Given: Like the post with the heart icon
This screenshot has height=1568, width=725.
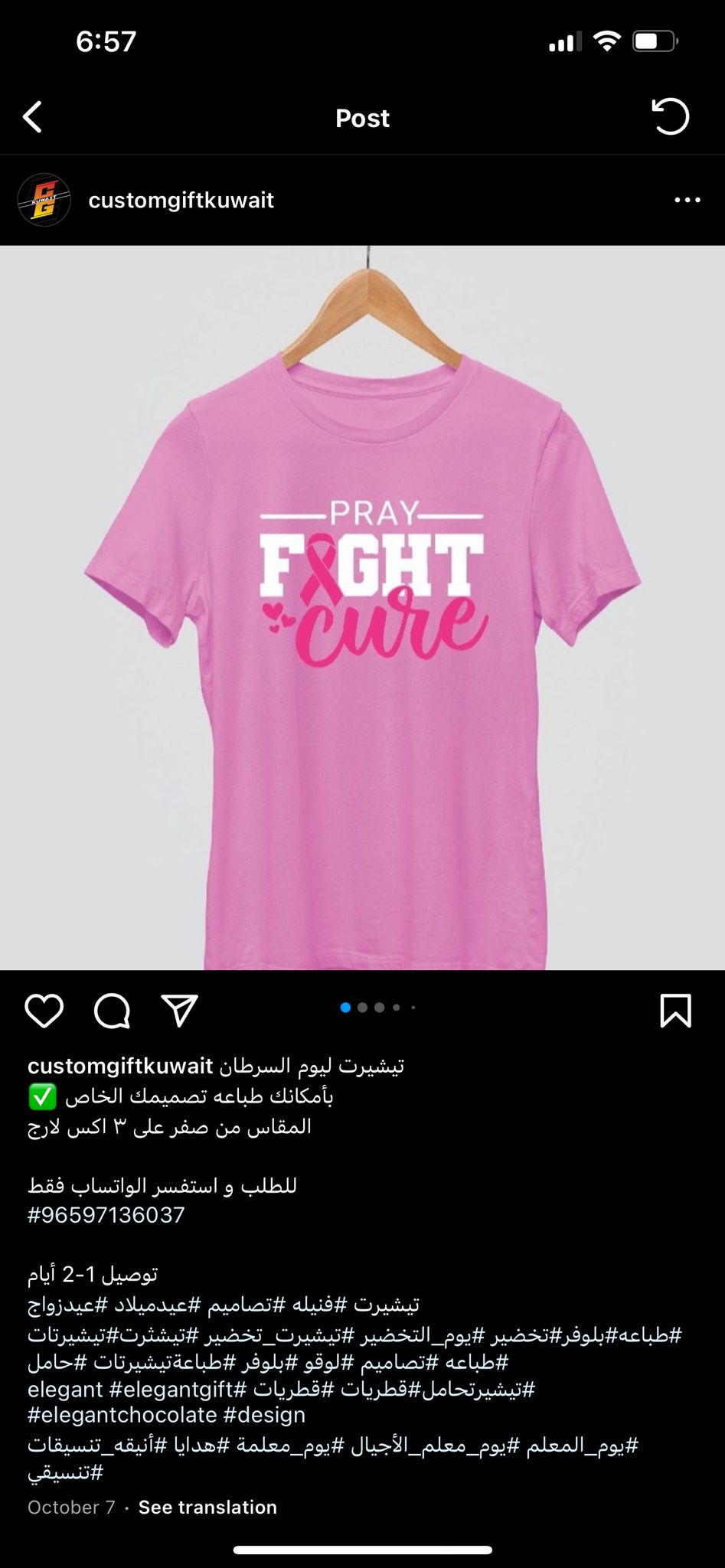Looking at the screenshot, I should click(x=44, y=1011).
